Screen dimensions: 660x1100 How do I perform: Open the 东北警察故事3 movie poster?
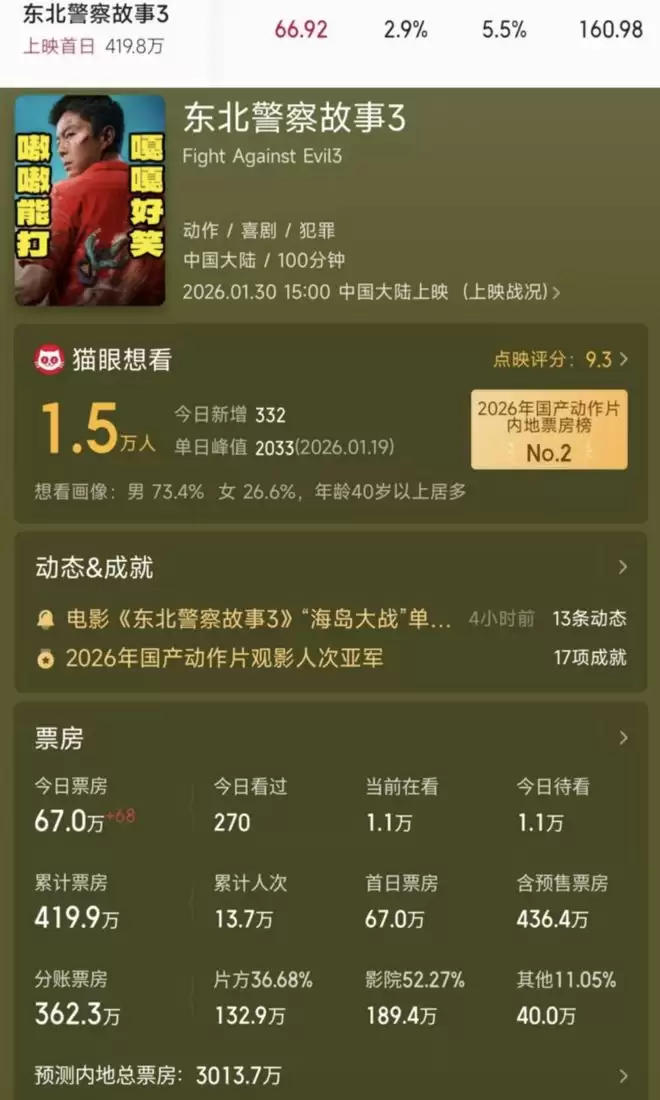click(x=90, y=200)
